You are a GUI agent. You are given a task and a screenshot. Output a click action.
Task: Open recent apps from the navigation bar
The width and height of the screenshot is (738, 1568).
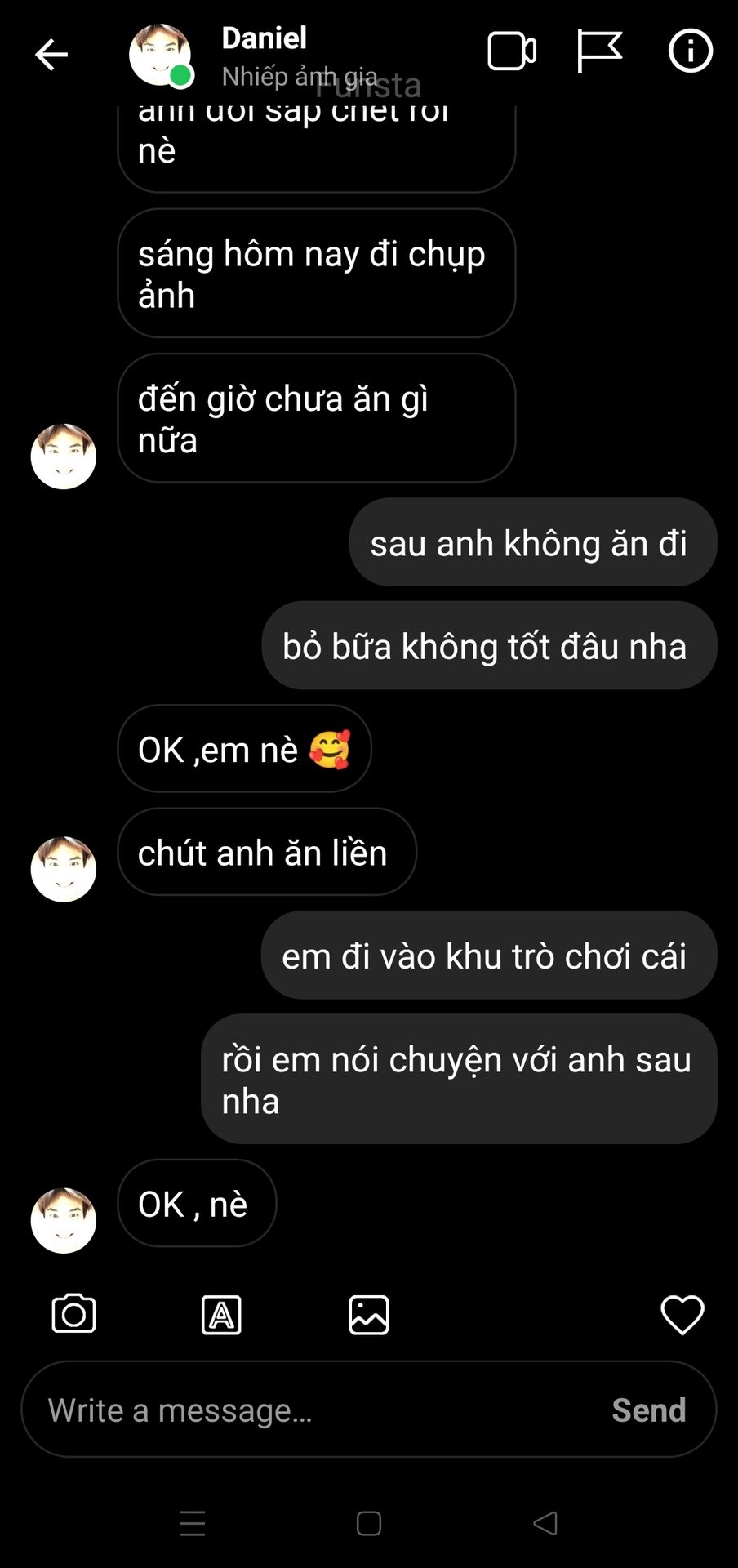click(x=193, y=1523)
